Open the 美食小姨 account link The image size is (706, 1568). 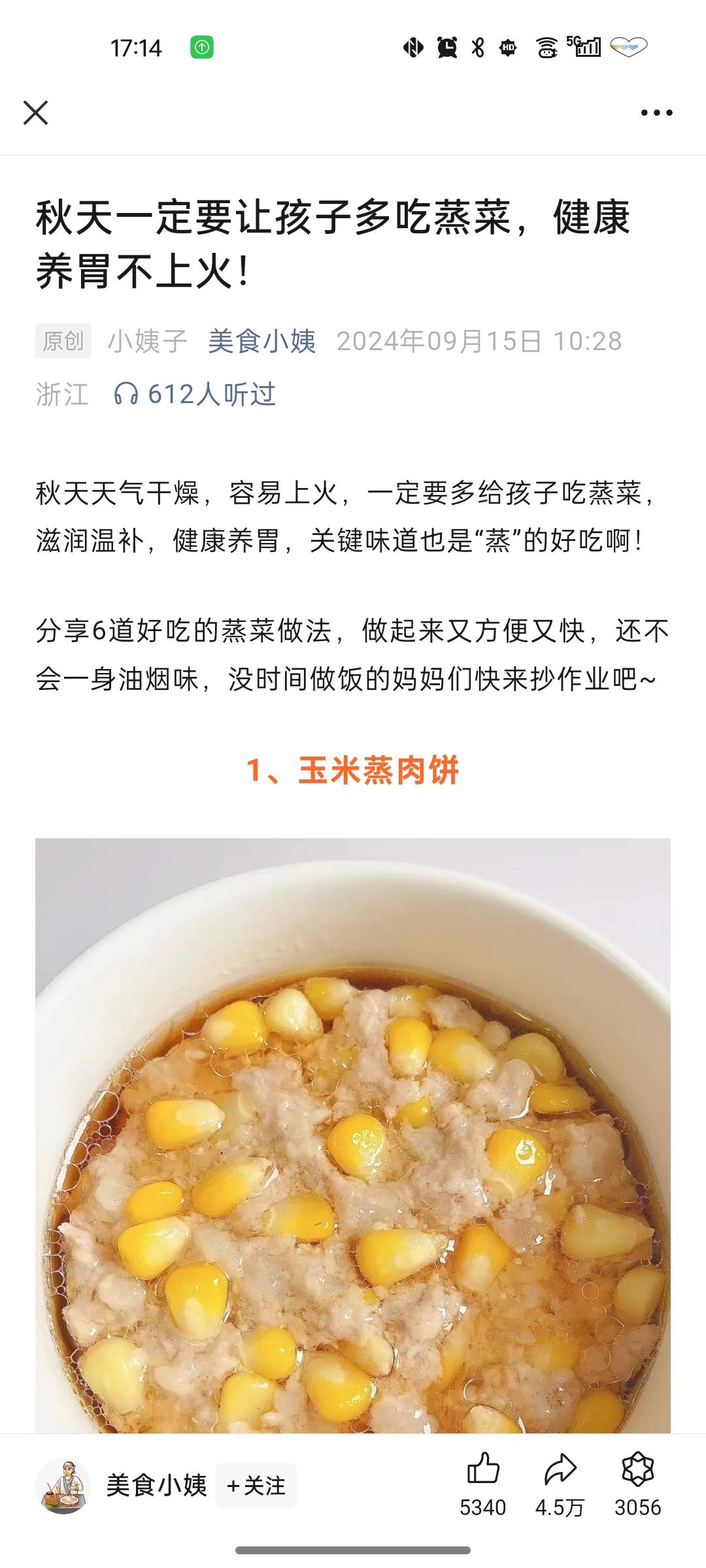tap(261, 341)
